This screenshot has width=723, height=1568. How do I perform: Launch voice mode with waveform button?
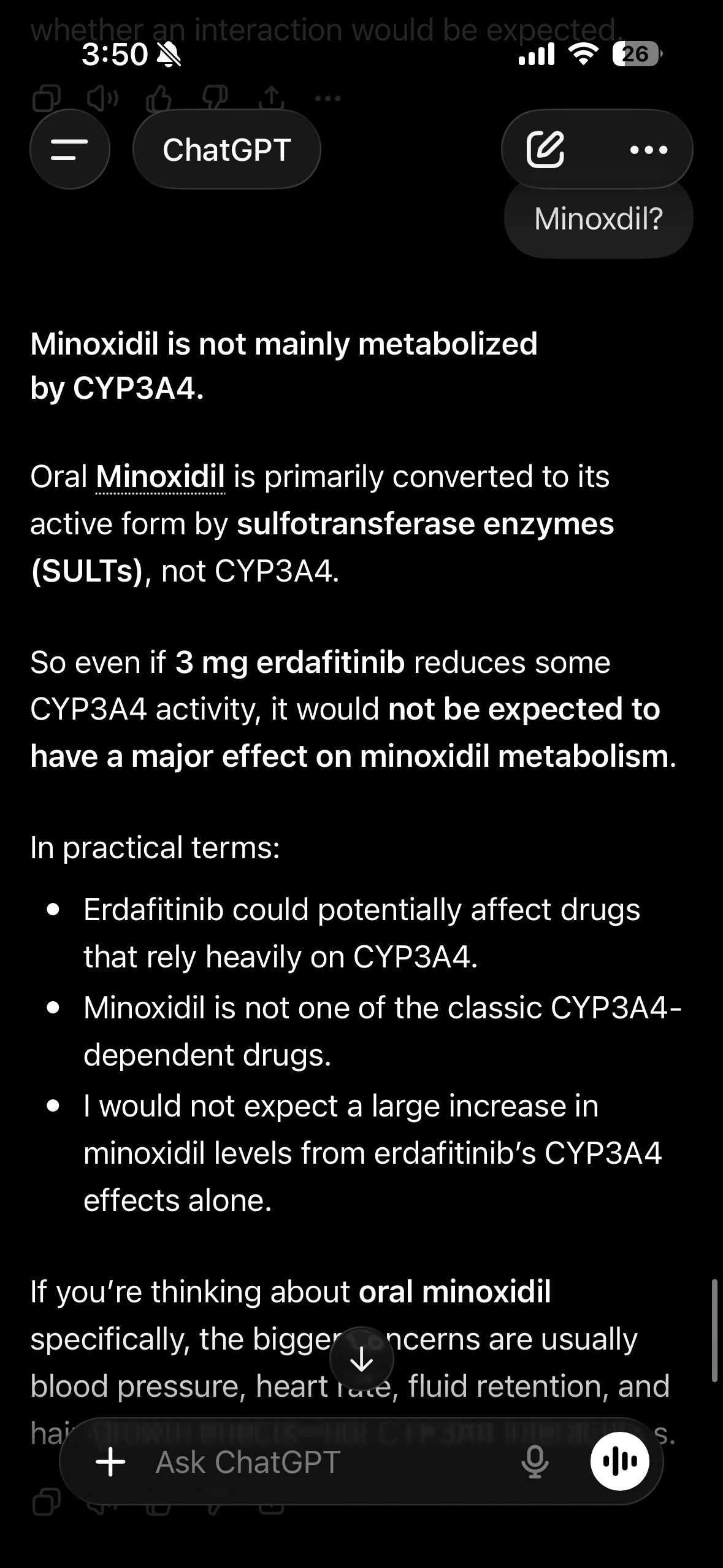[619, 1462]
